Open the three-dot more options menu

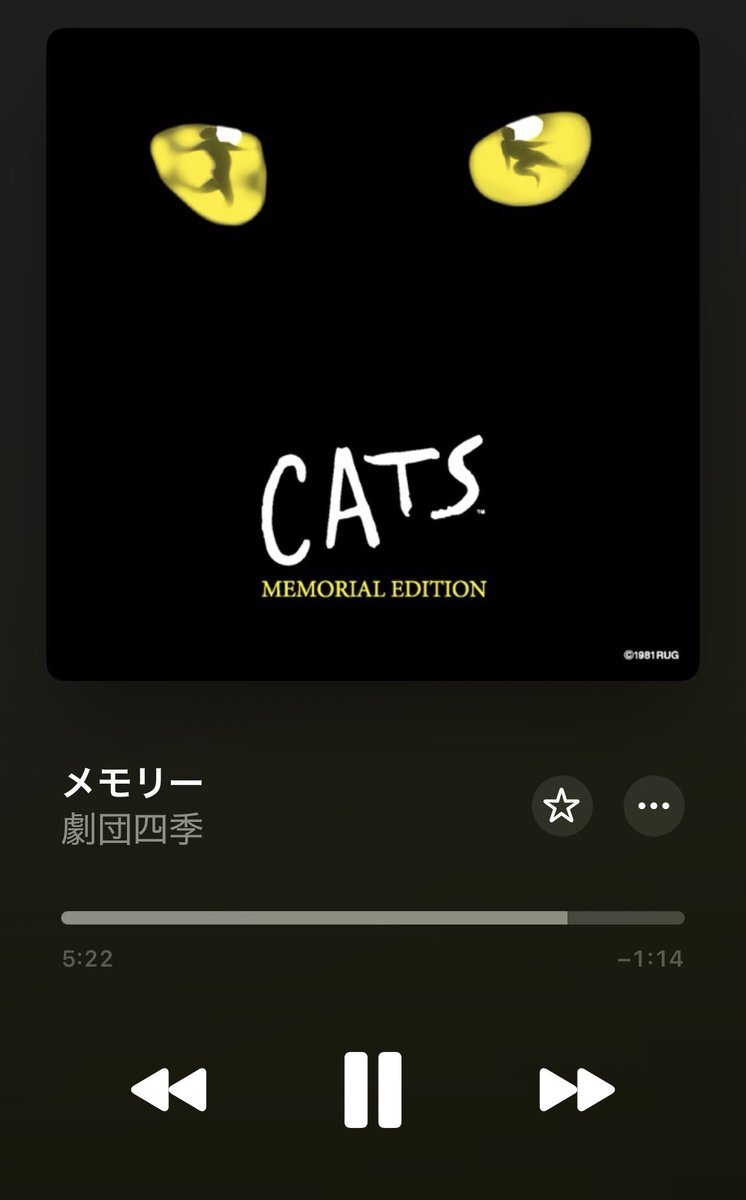(654, 805)
